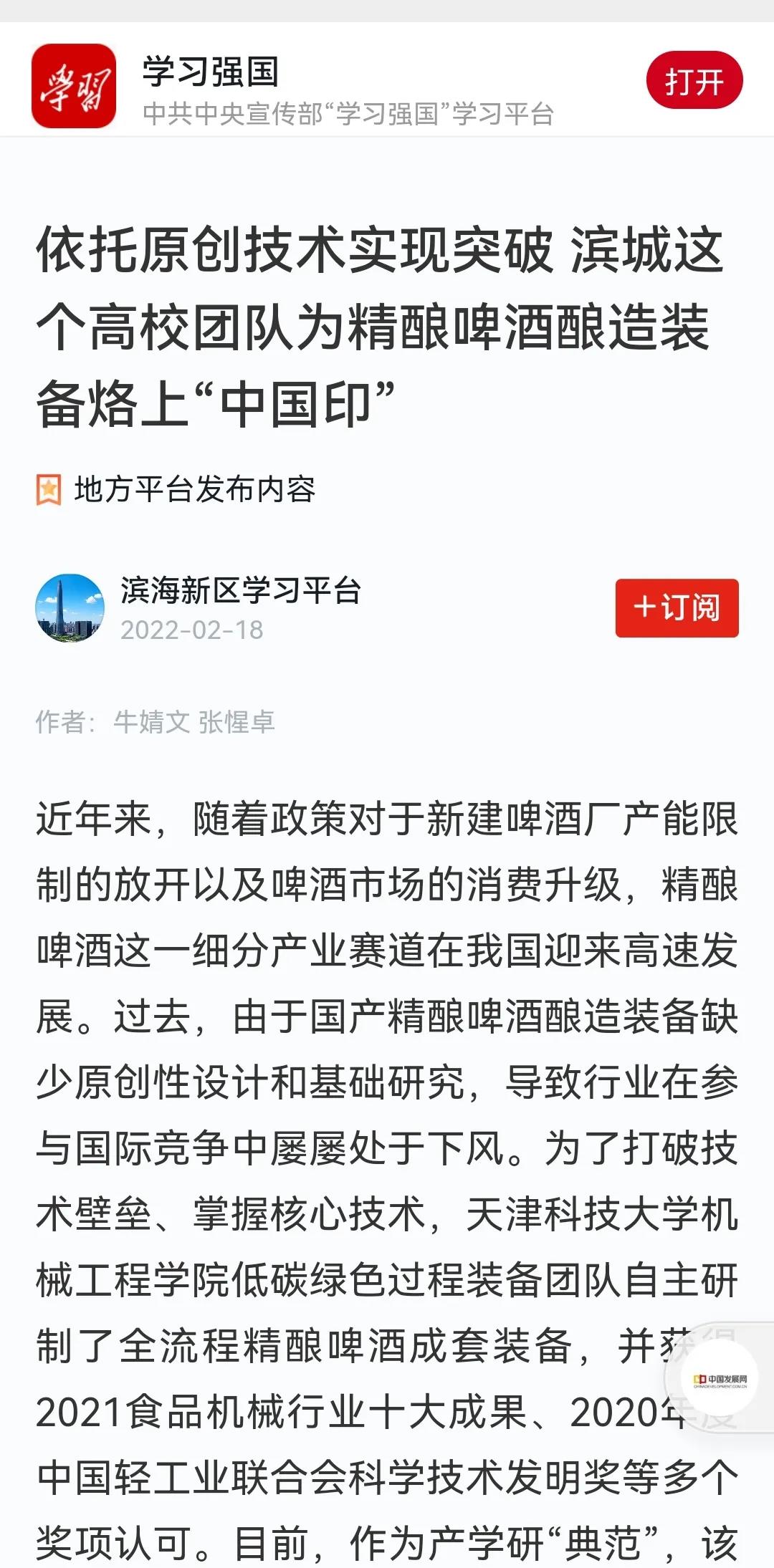Screen dimensions: 774x1568
Task: Open 滨海新区学习平台 publisher profile
Action: click(240, 591)
